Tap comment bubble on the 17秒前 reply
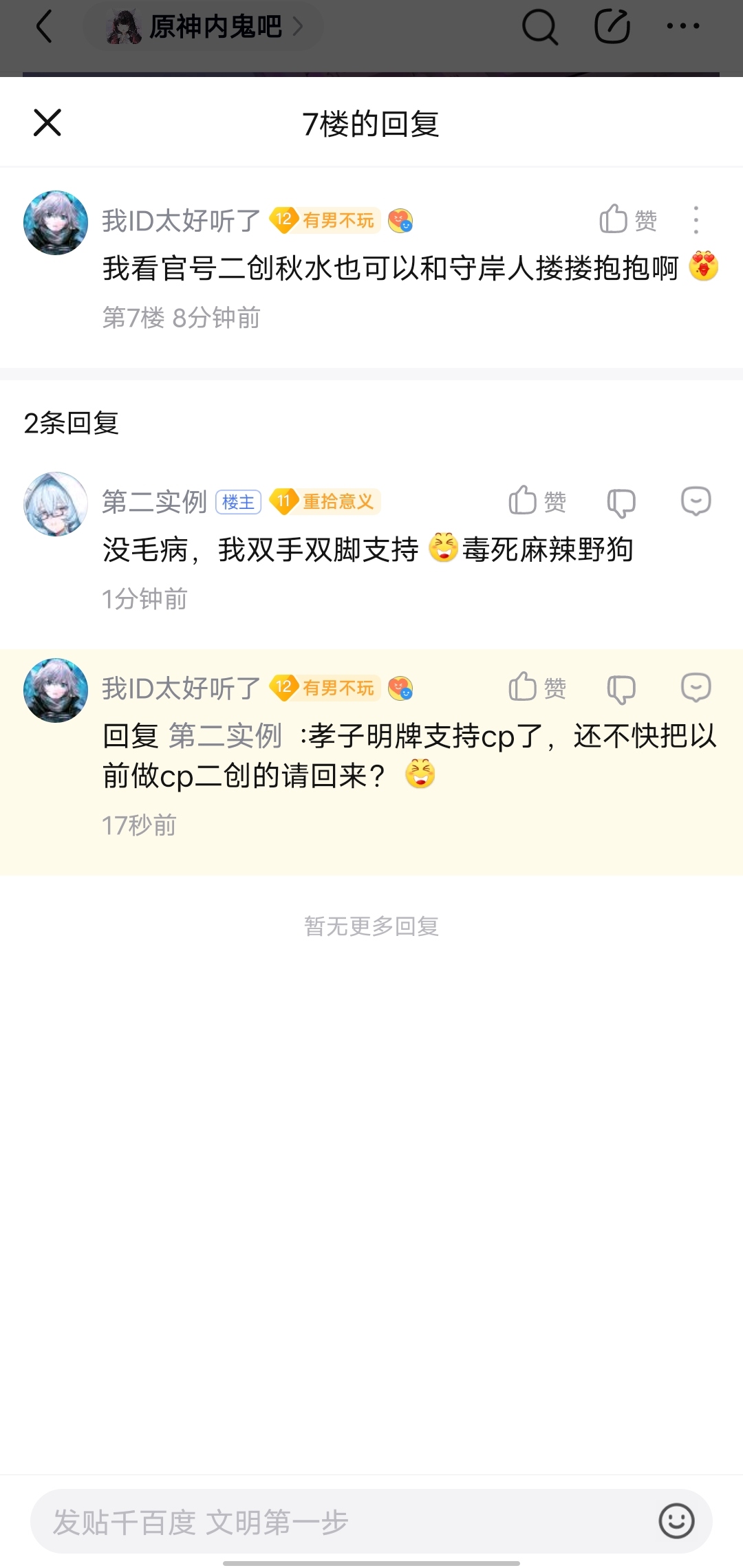This screenshot has height=1568, width=743. (696, 688)
